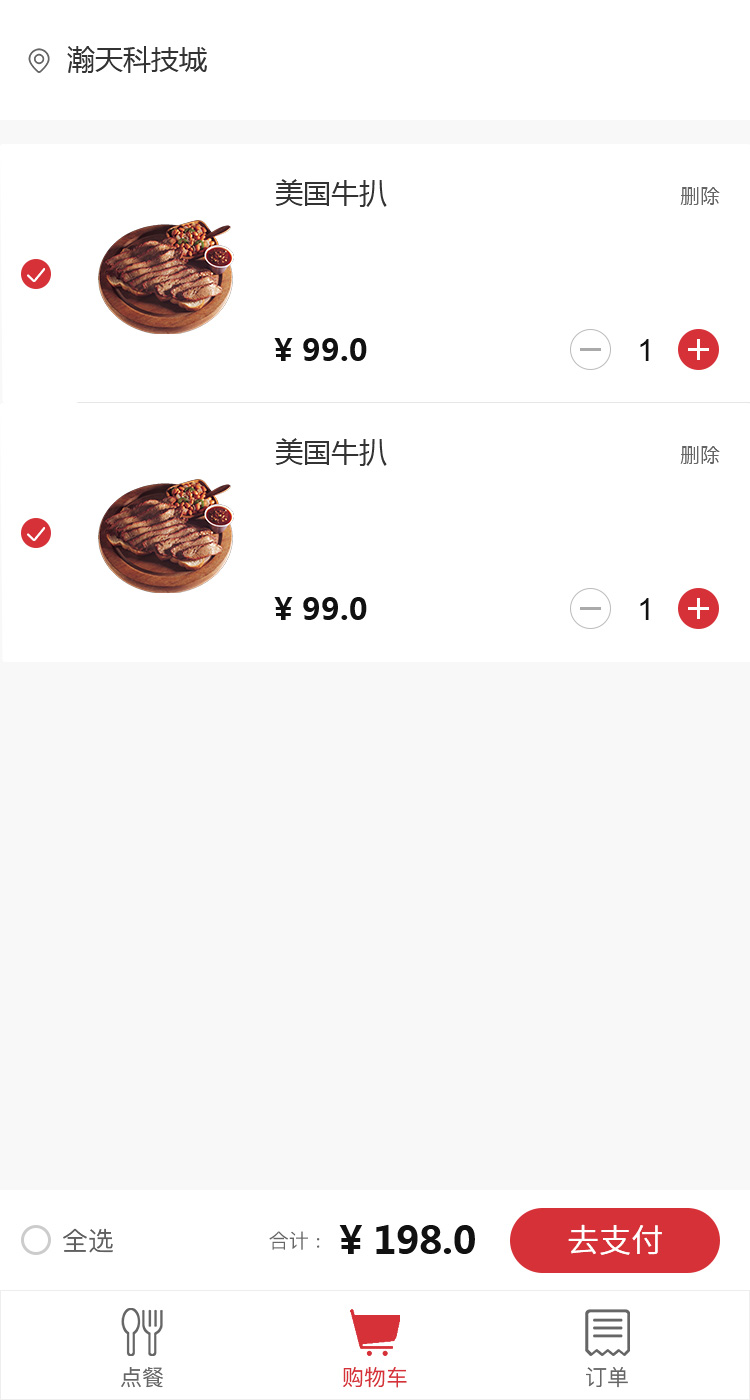Add one more of the second 美国牛扒
Image resolution: width=750 pixels, height=1400 pixels.
pyautogui.click(x=698, y=609)
